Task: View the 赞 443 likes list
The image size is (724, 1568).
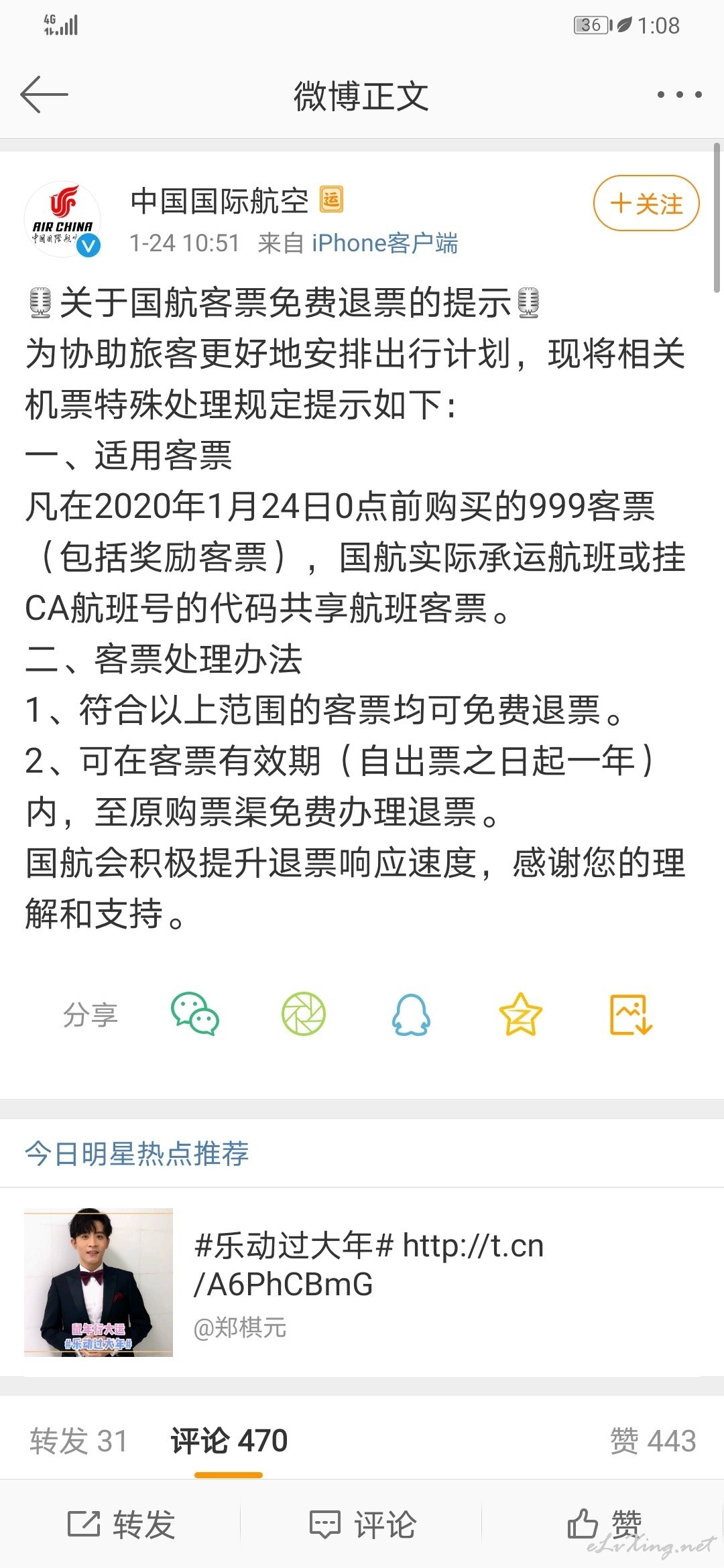Action: pyautogui.click(x=653, y=1440)
